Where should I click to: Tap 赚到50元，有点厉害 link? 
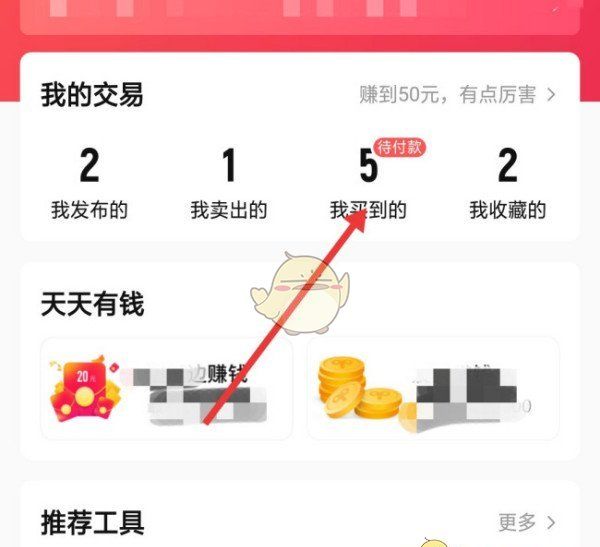[457, 95]
